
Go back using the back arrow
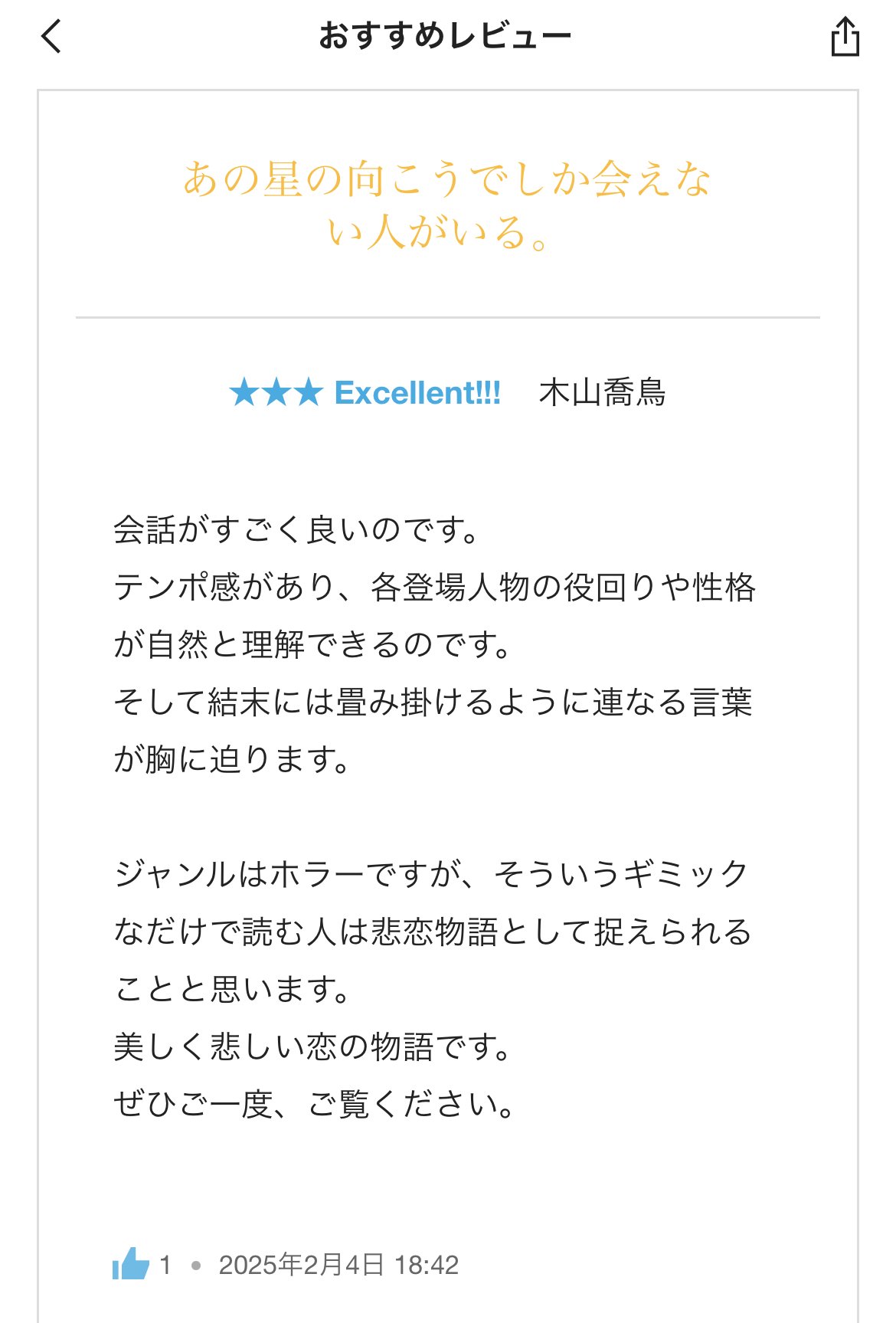pos(51,36)
